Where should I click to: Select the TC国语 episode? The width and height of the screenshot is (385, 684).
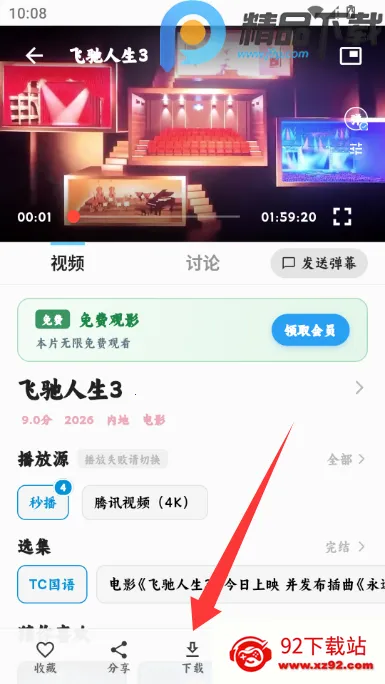click(x=52, y=585)
